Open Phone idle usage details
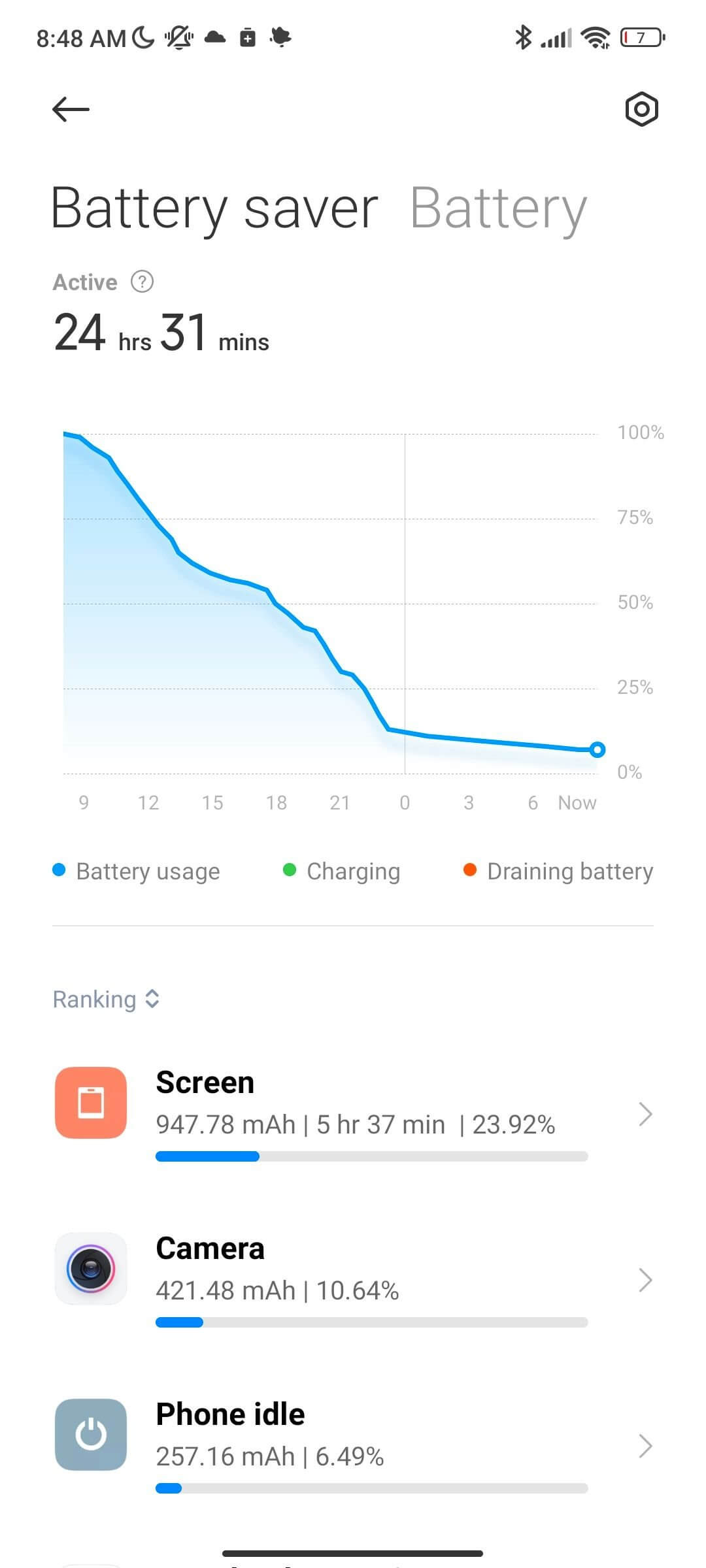Viewport: 706px width, 1568px height. point(353,1446)
